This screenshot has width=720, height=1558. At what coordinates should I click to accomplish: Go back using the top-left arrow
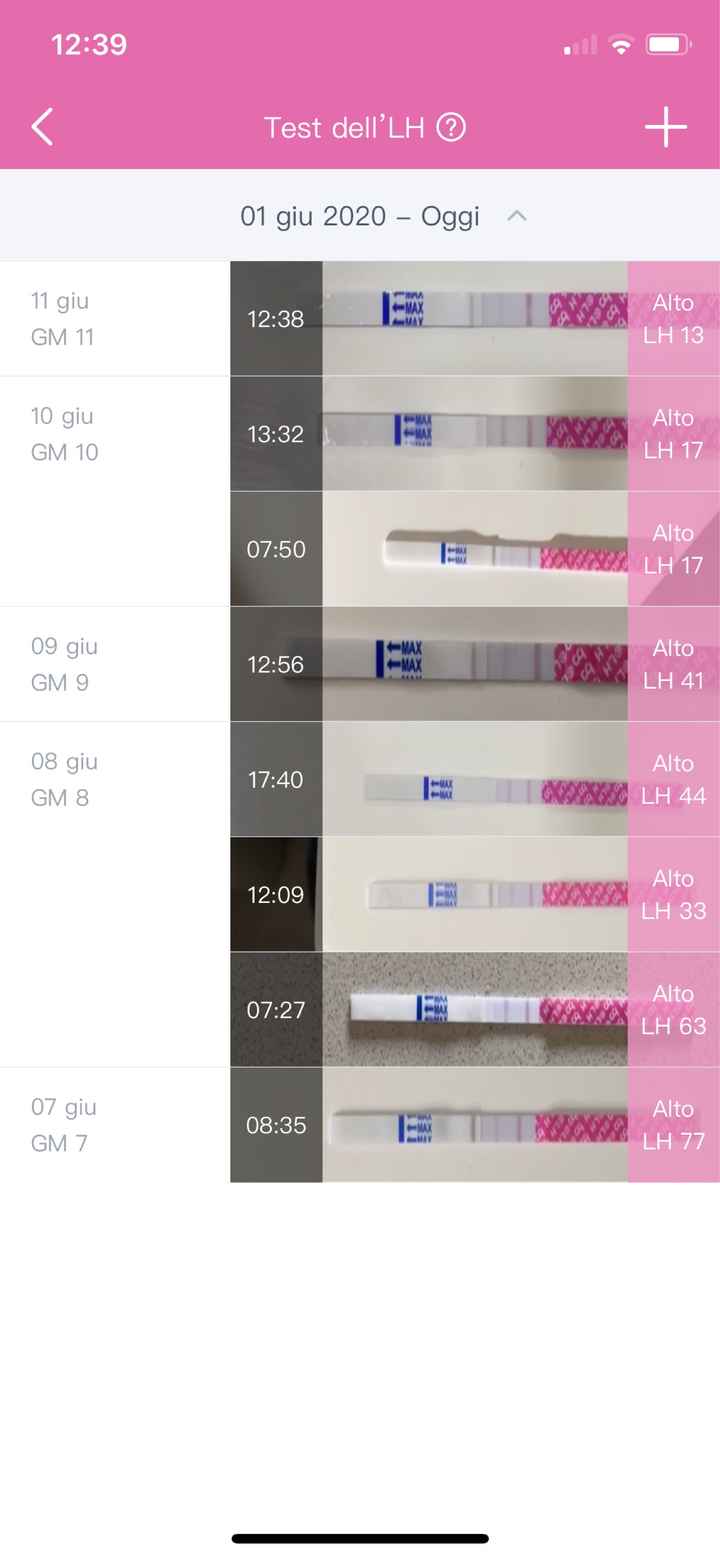pos(42,128)
